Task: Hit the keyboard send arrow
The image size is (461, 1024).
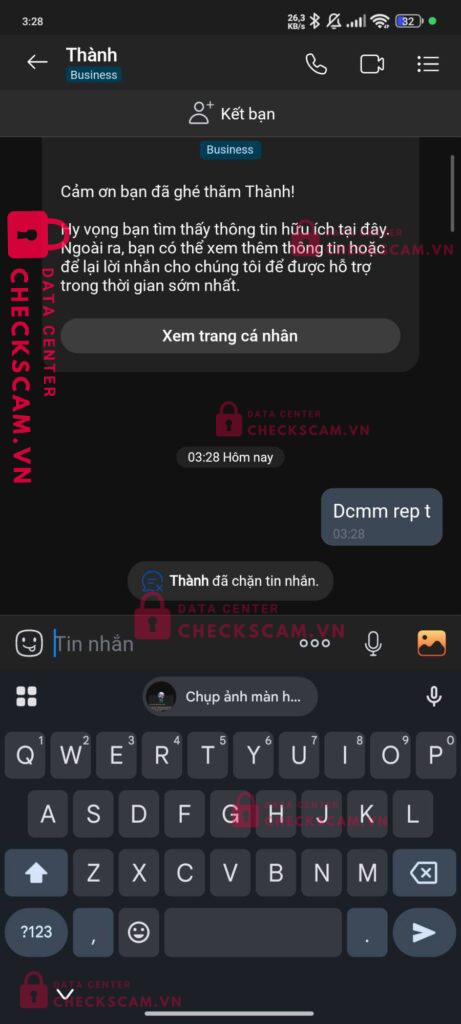Action: pos(424,932)
